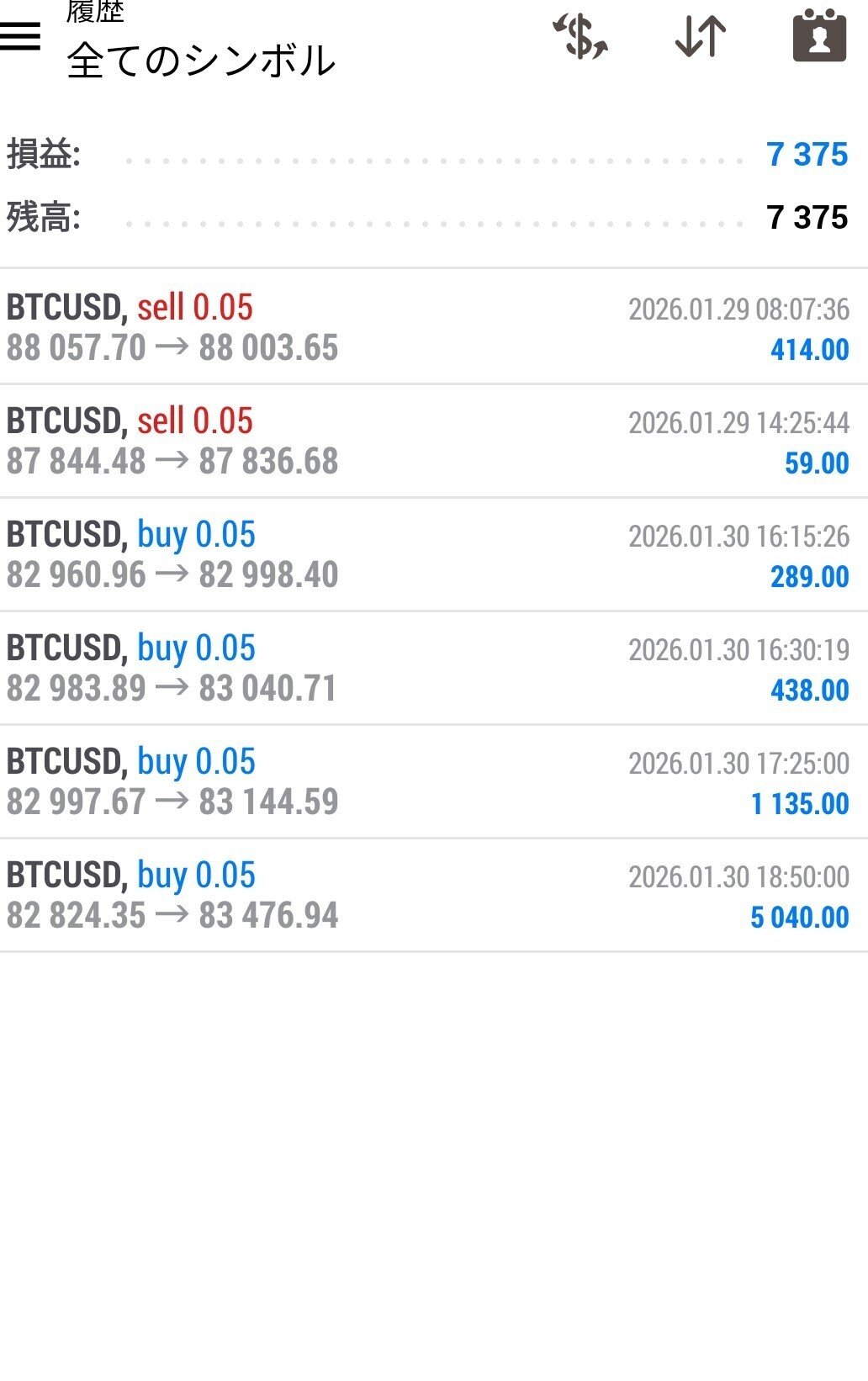Change the sort order of history

pyautogui.click(x=701, y=36)
